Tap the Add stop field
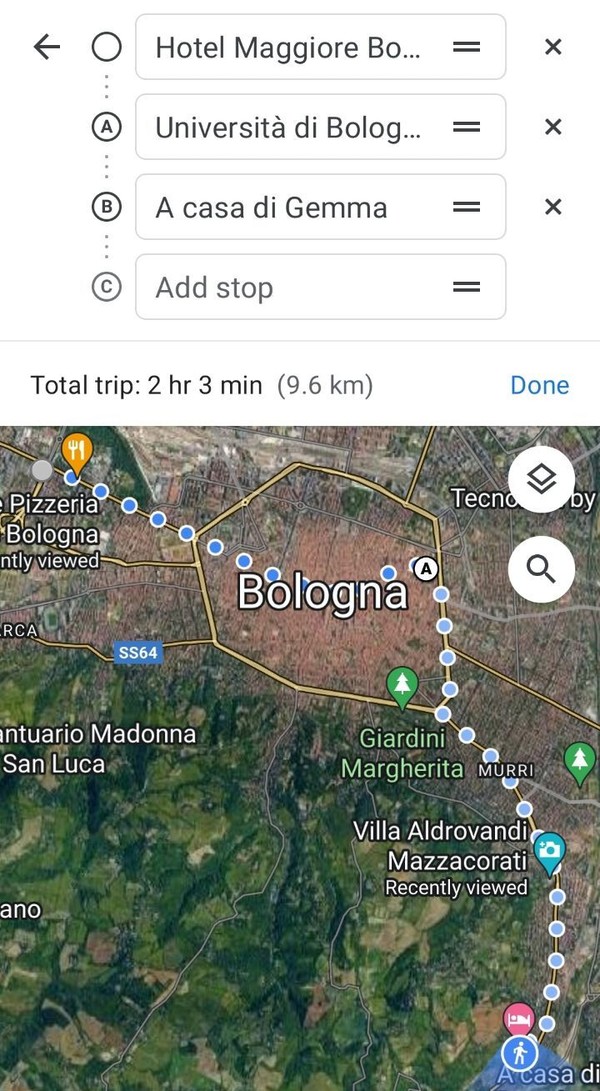 290,287
